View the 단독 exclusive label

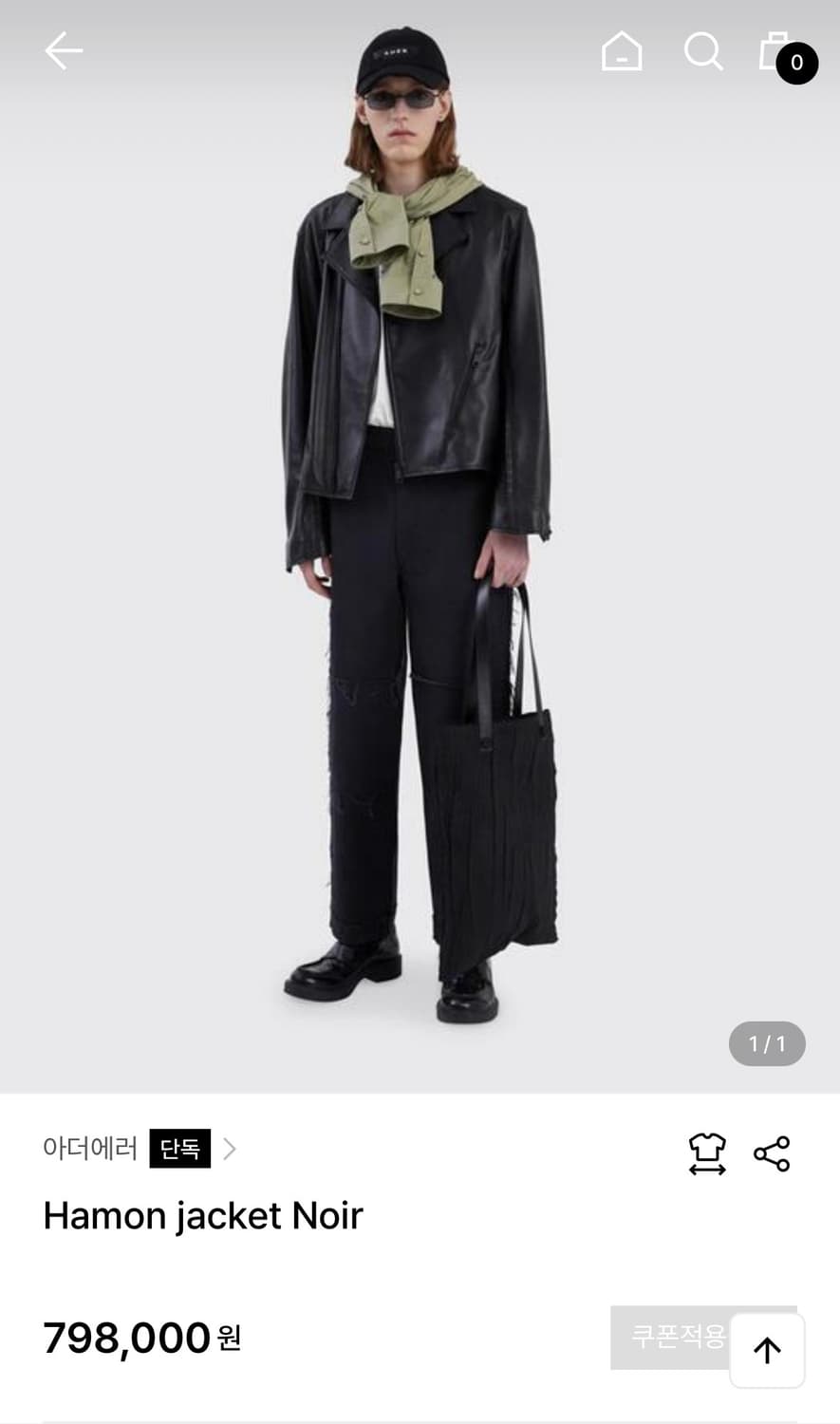pyautogui.click(x=179, y=1149)
